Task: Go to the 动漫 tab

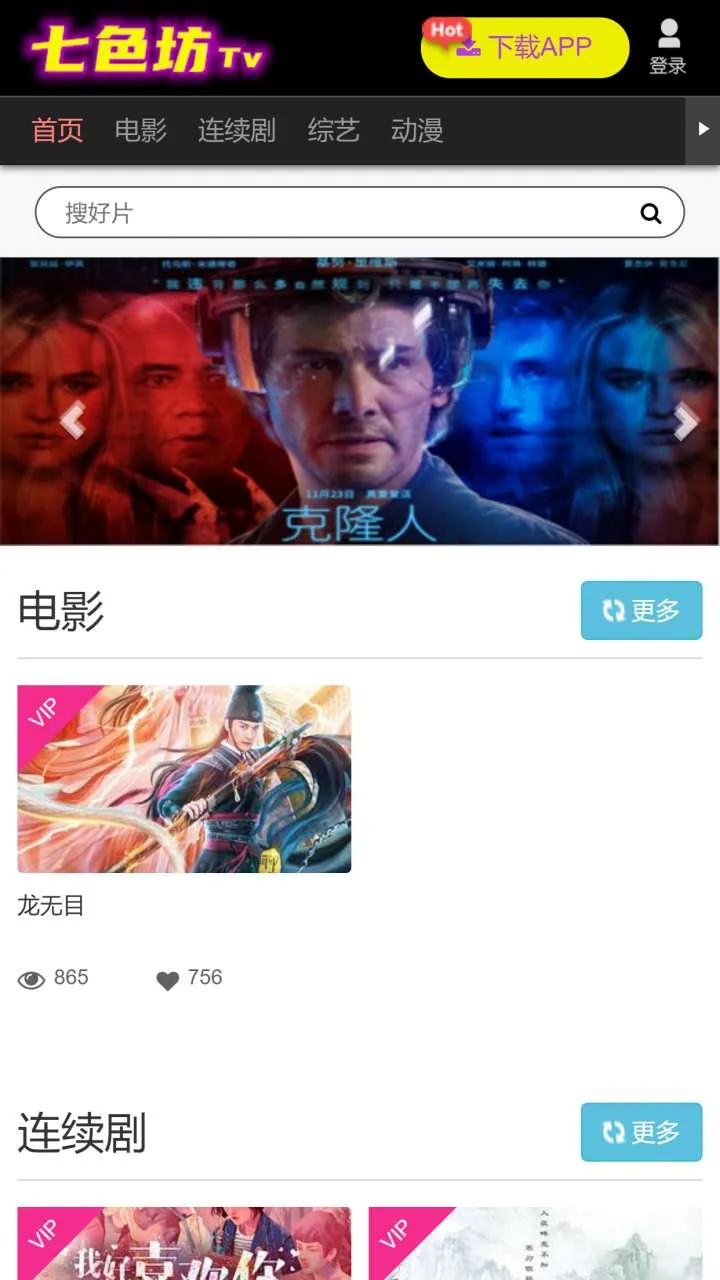Action: (x=417, y=130)
